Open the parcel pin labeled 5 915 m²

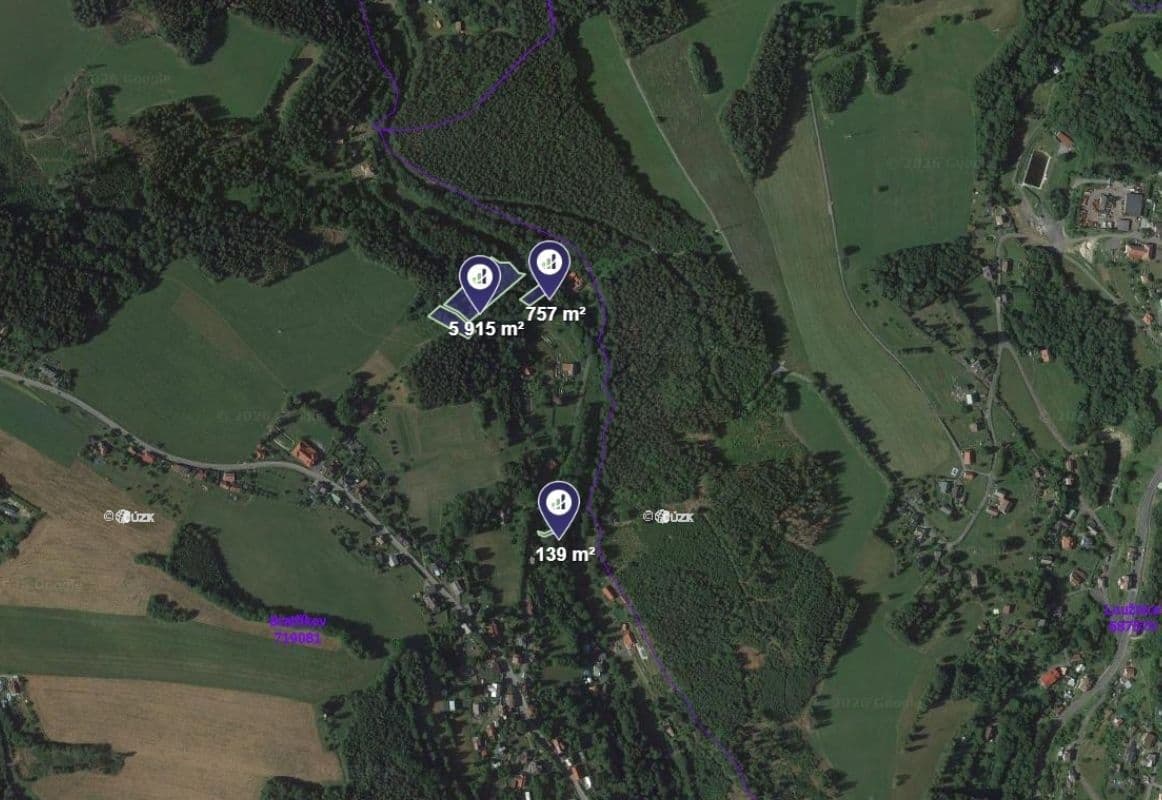point(479,277)
